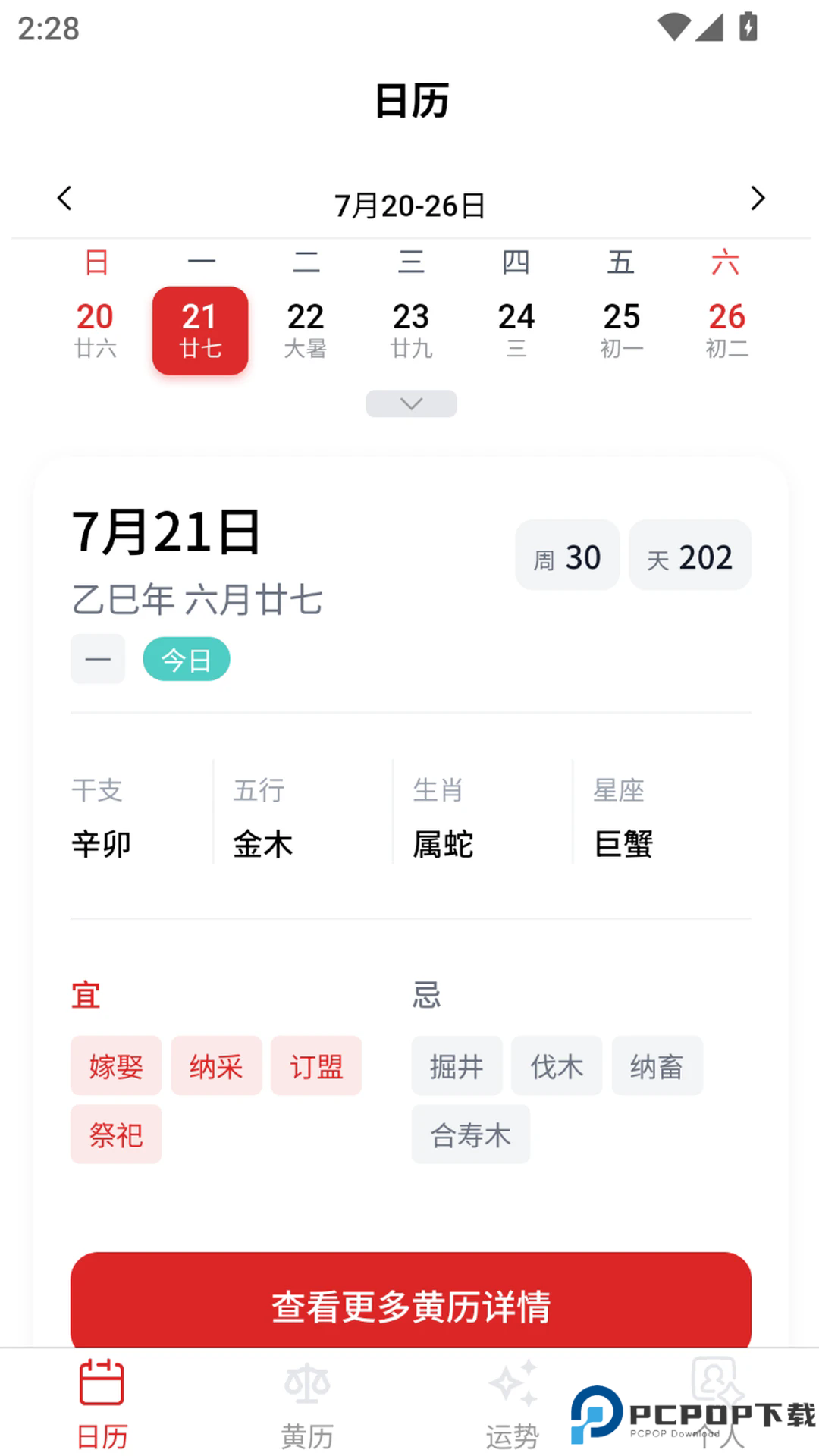Image resolution: width=819 pixels, height=1456 pixels.
Task: Switch to the 运势 tab
Action: click(512, 1403)
